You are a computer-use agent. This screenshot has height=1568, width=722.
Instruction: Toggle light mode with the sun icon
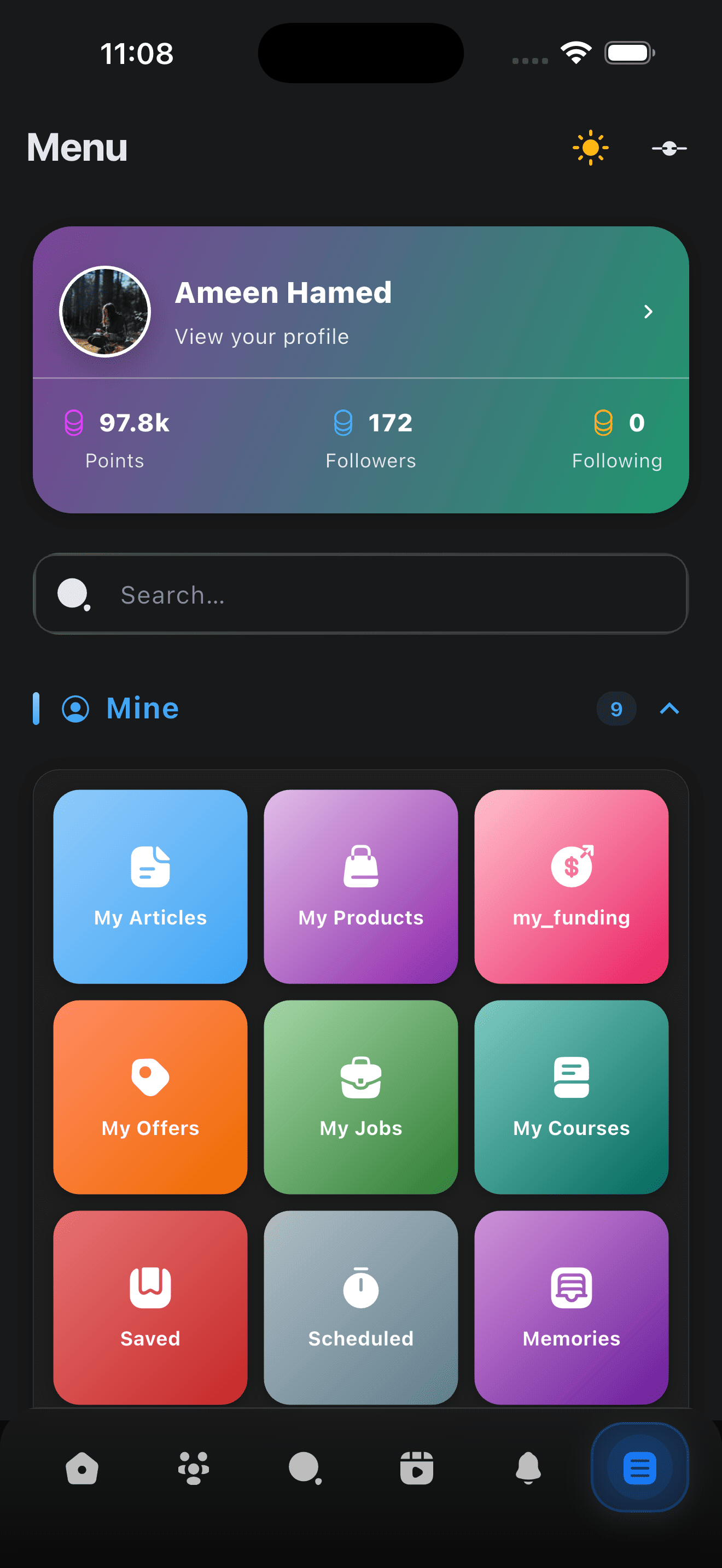click(x=590, y=147)
